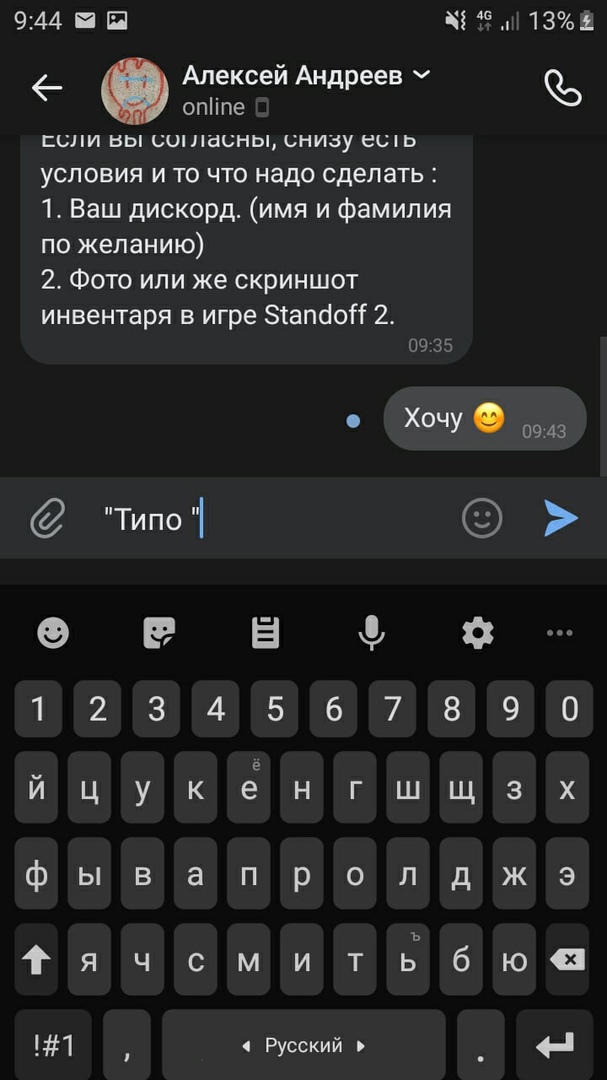Send the typed message

(x=561, y=518)
